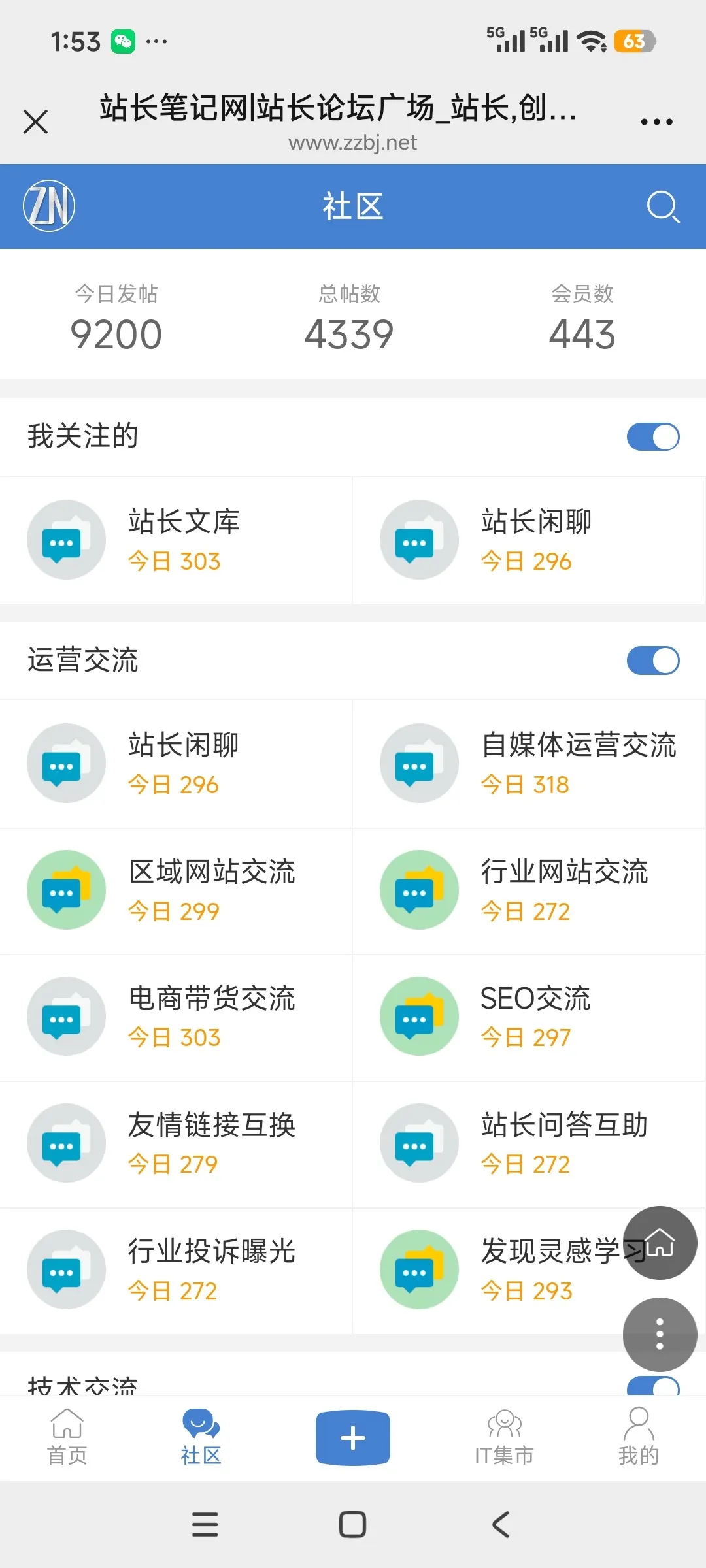
Task: Open the search icon in the blue header
Action: [x=663, y=206]
